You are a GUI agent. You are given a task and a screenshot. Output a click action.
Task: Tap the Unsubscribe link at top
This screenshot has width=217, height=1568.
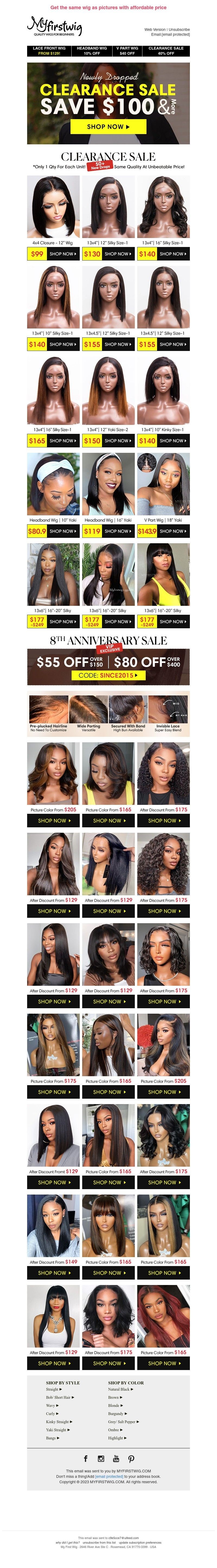[179, 29]
